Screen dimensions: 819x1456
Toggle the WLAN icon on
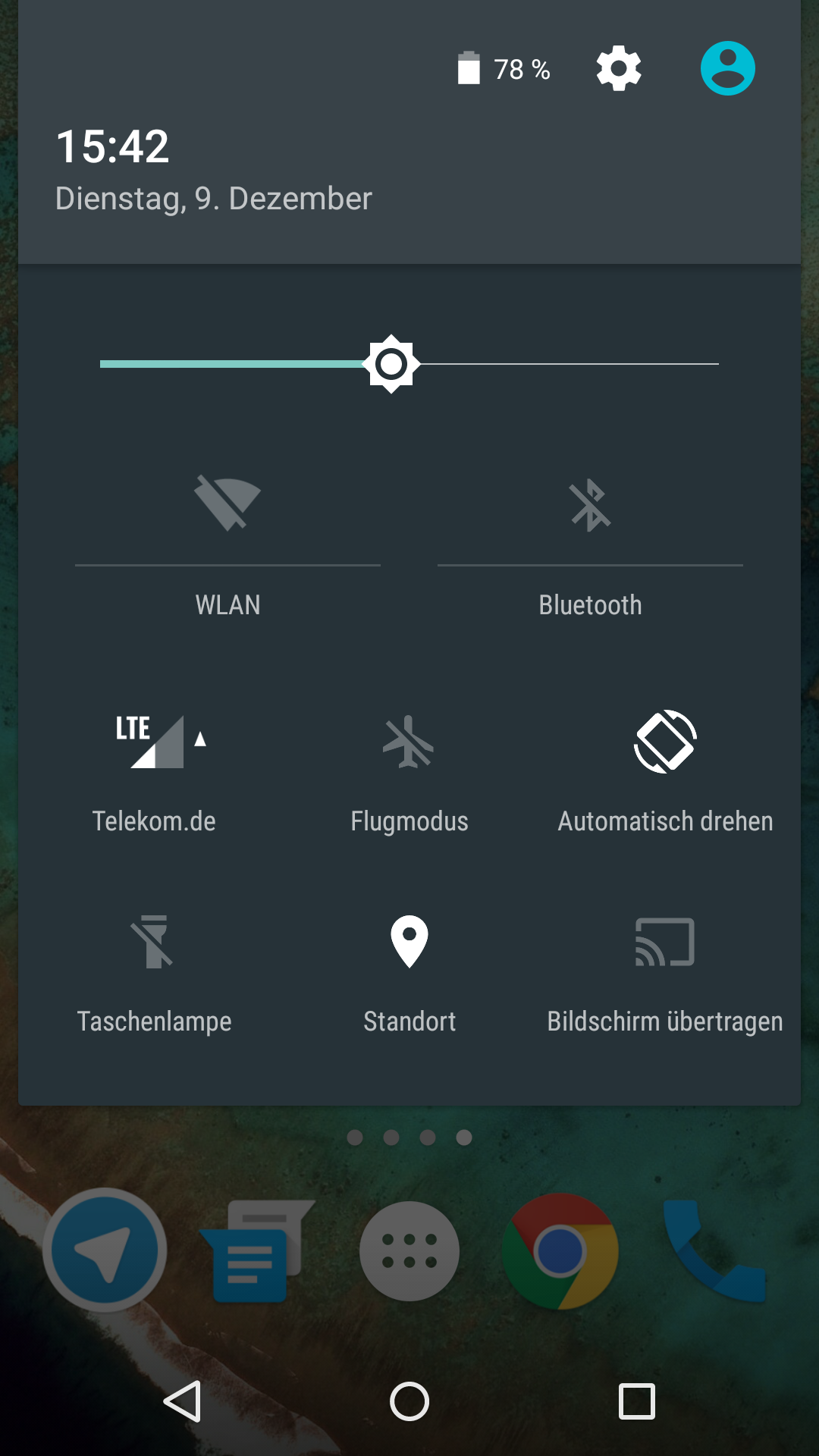(x=227, y=504)
